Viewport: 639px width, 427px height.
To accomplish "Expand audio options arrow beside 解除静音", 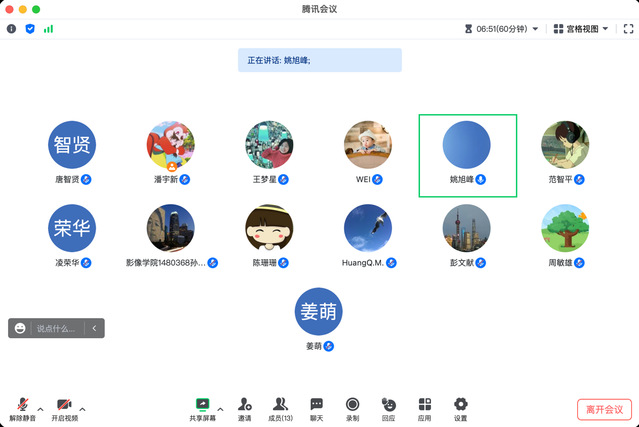I will [x=40, y=409].
